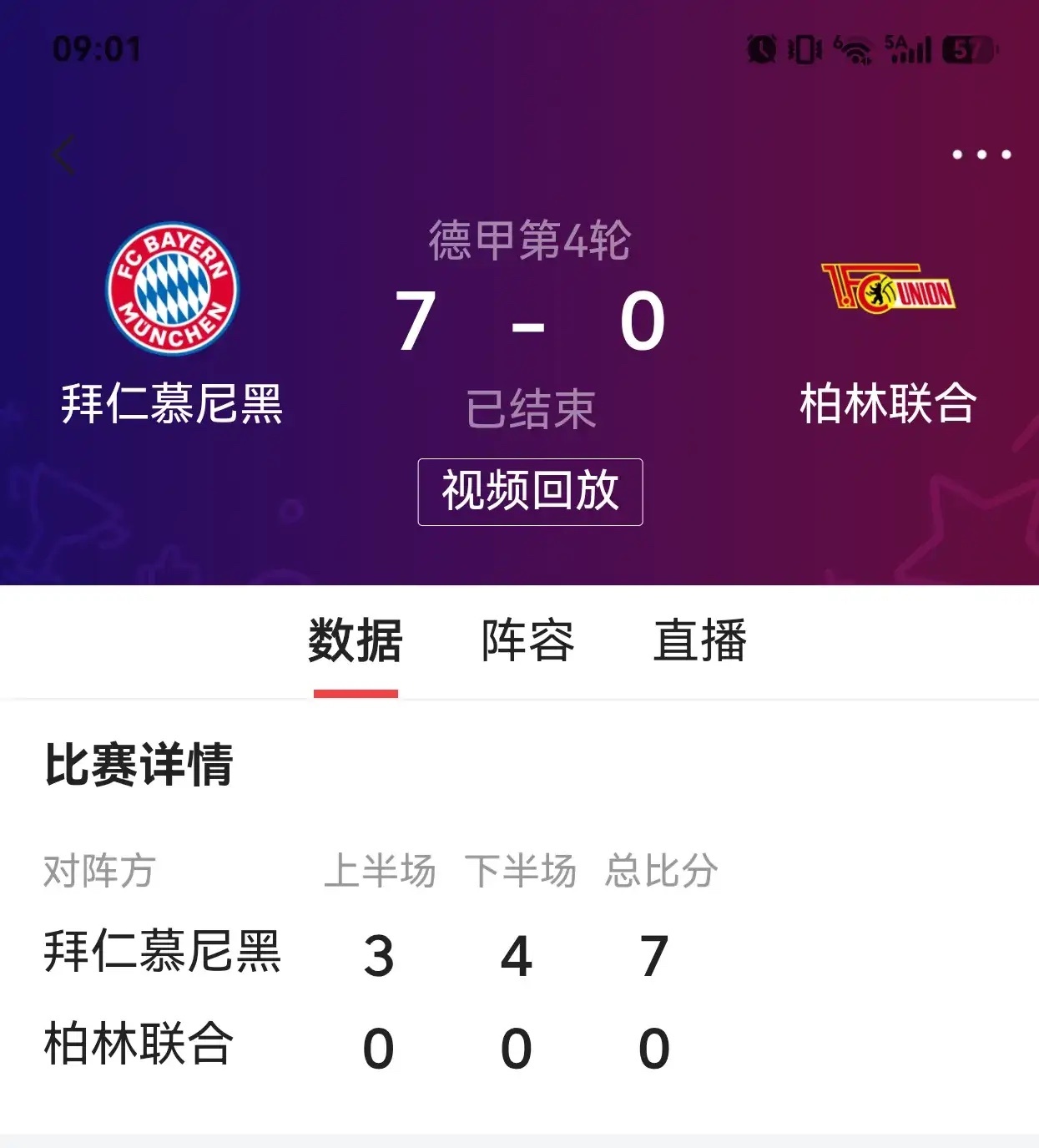Open the 柏林联合 team from its crest

tap(888, 288)
